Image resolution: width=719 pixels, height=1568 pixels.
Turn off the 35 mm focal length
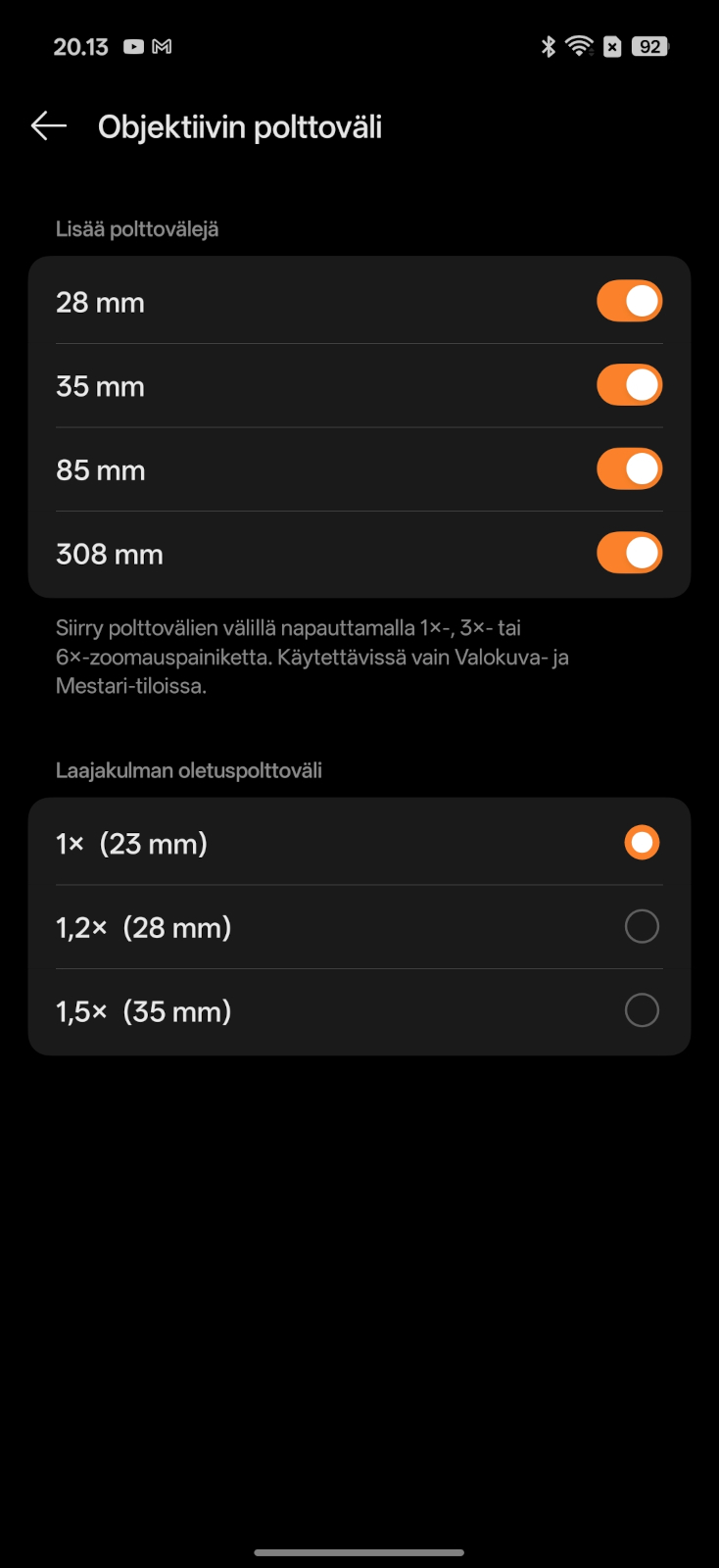(629, 386)
